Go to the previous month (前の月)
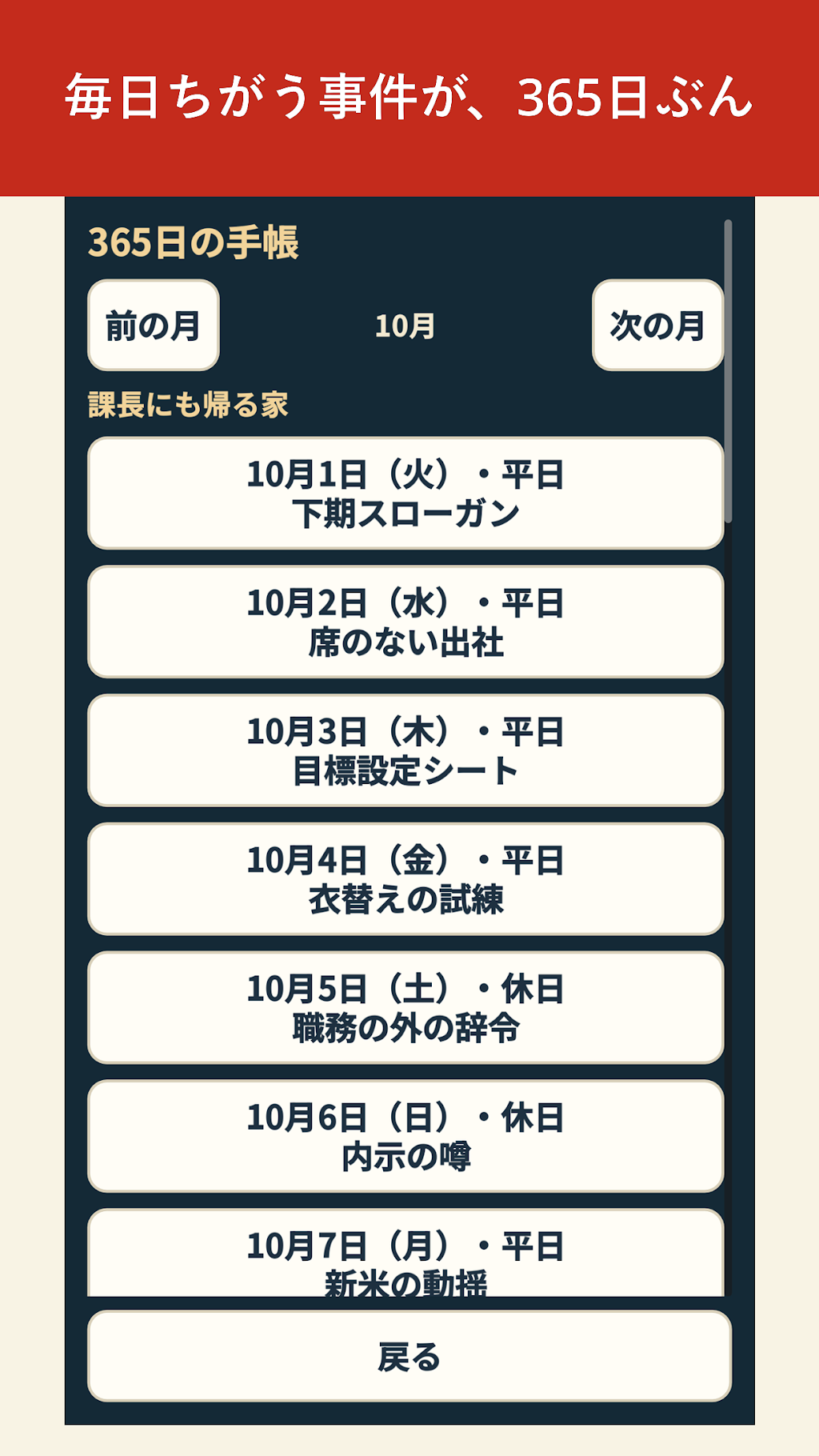Viewport: 819px width, 1456px height. pyautogui.click(x=153, y=325)
